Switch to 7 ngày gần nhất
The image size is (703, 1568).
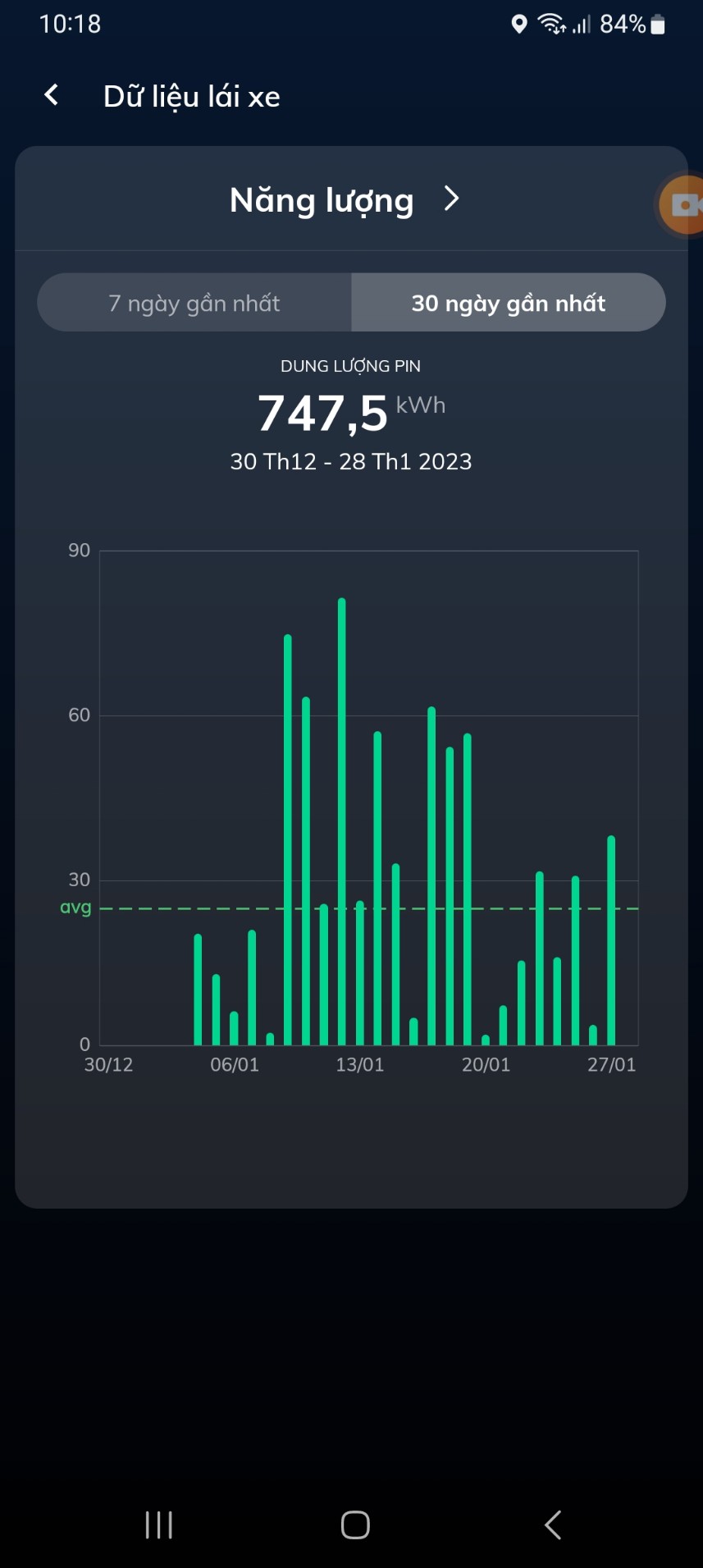click(x=194, y=303)
